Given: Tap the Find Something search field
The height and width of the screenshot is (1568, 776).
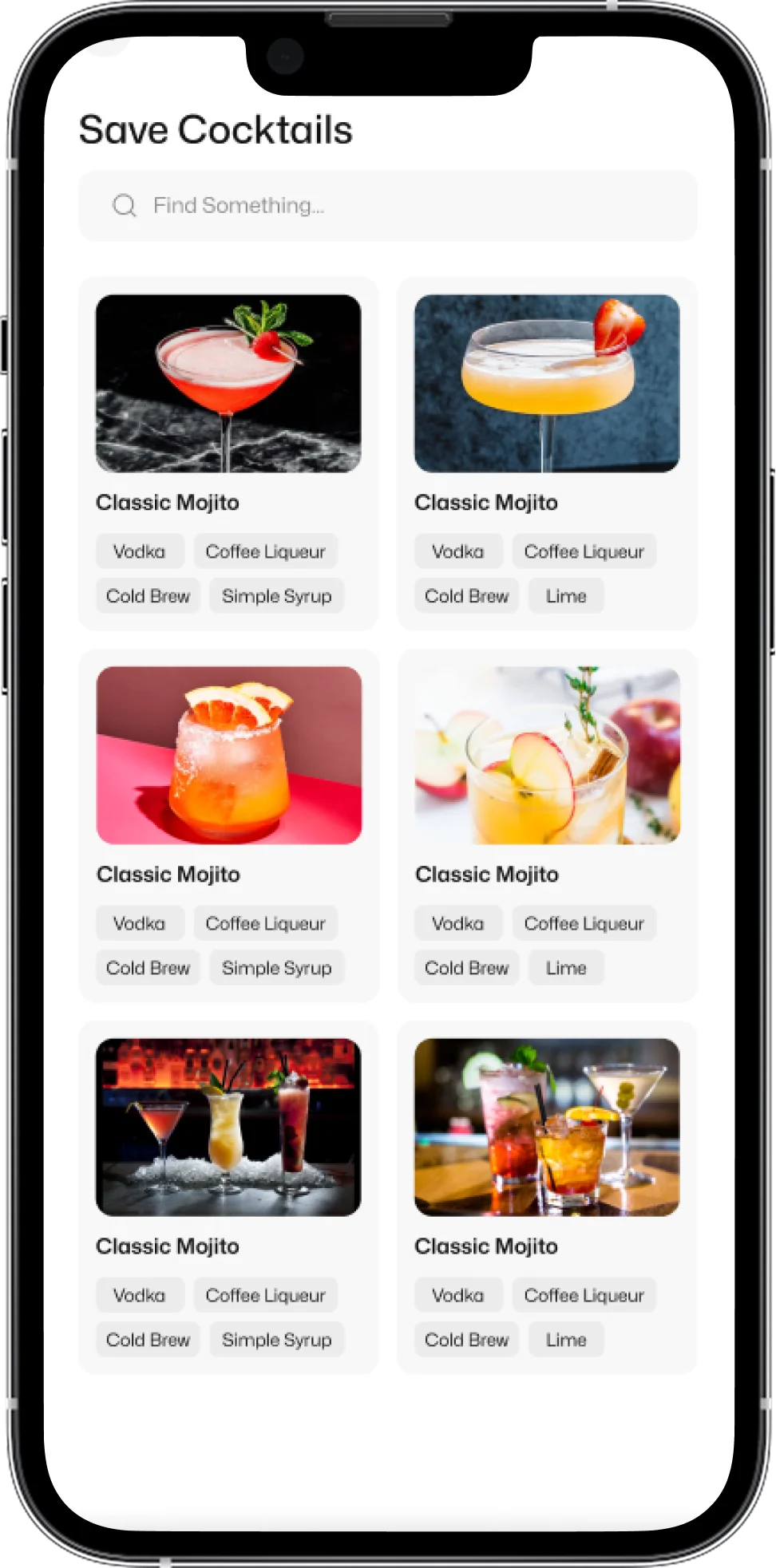Looking at the screenshot, I should point(387,206).
